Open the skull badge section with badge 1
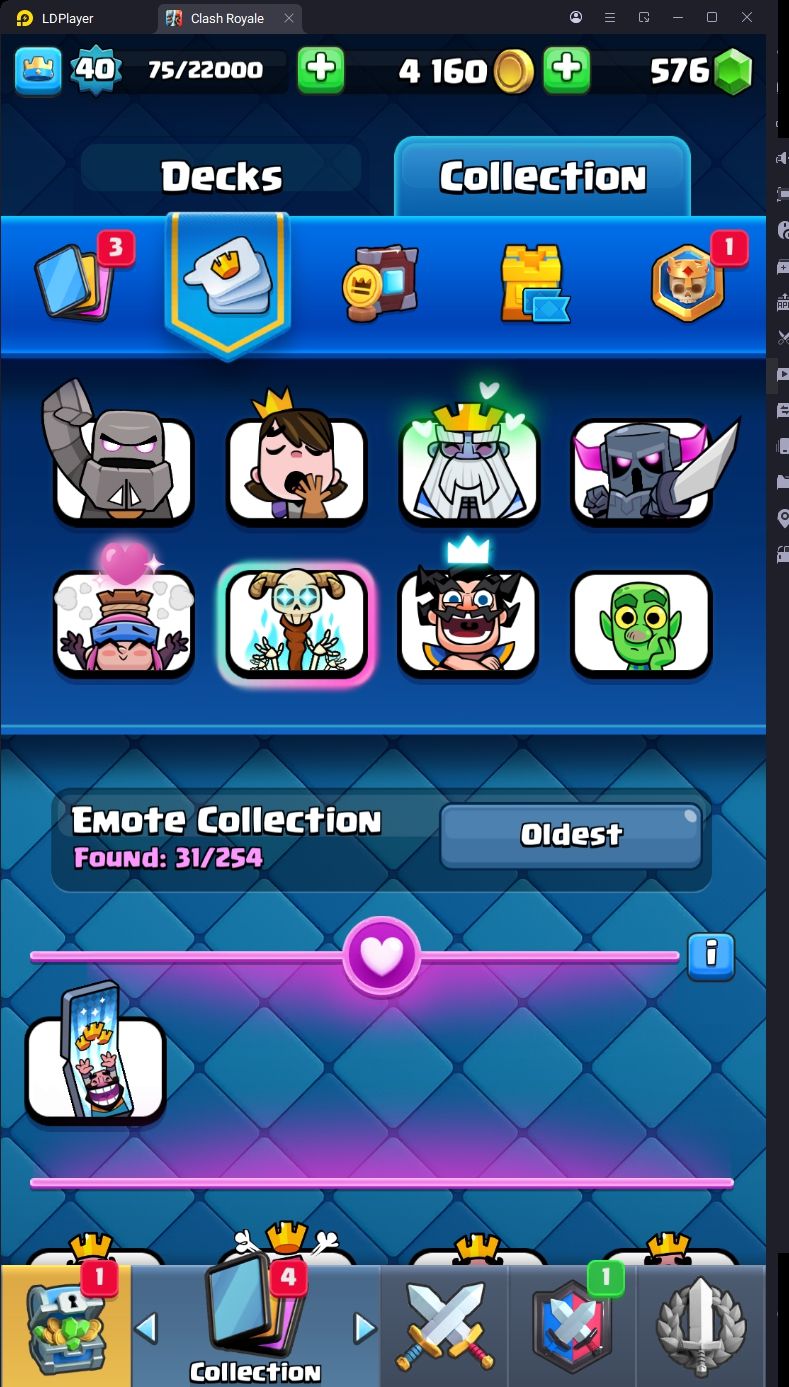This screenshot has height=1387, width=789. (690, 283)
